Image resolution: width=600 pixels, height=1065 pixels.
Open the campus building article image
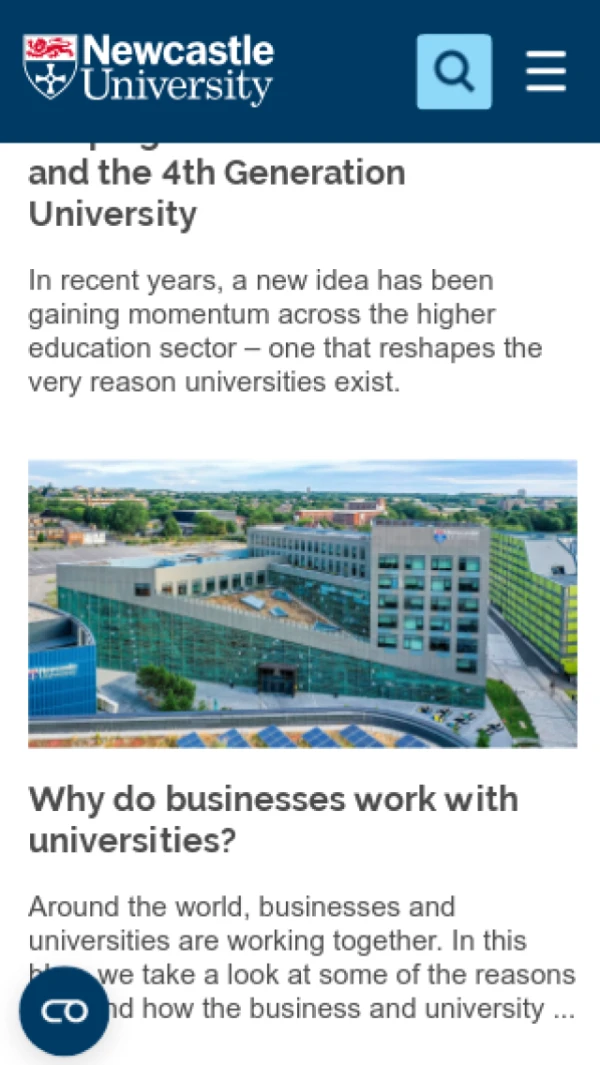coord(302,603)
